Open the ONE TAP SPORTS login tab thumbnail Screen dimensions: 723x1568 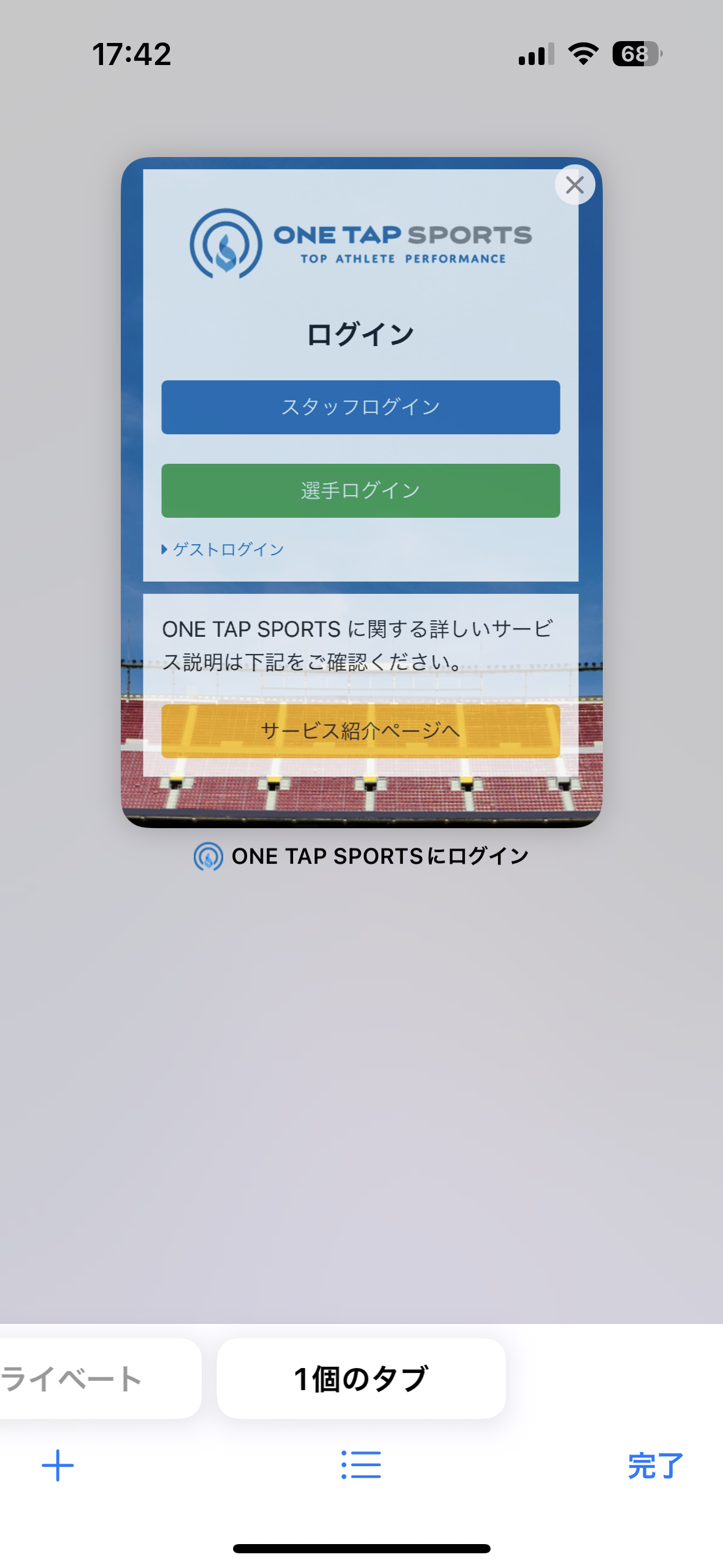tap(361, 491)
